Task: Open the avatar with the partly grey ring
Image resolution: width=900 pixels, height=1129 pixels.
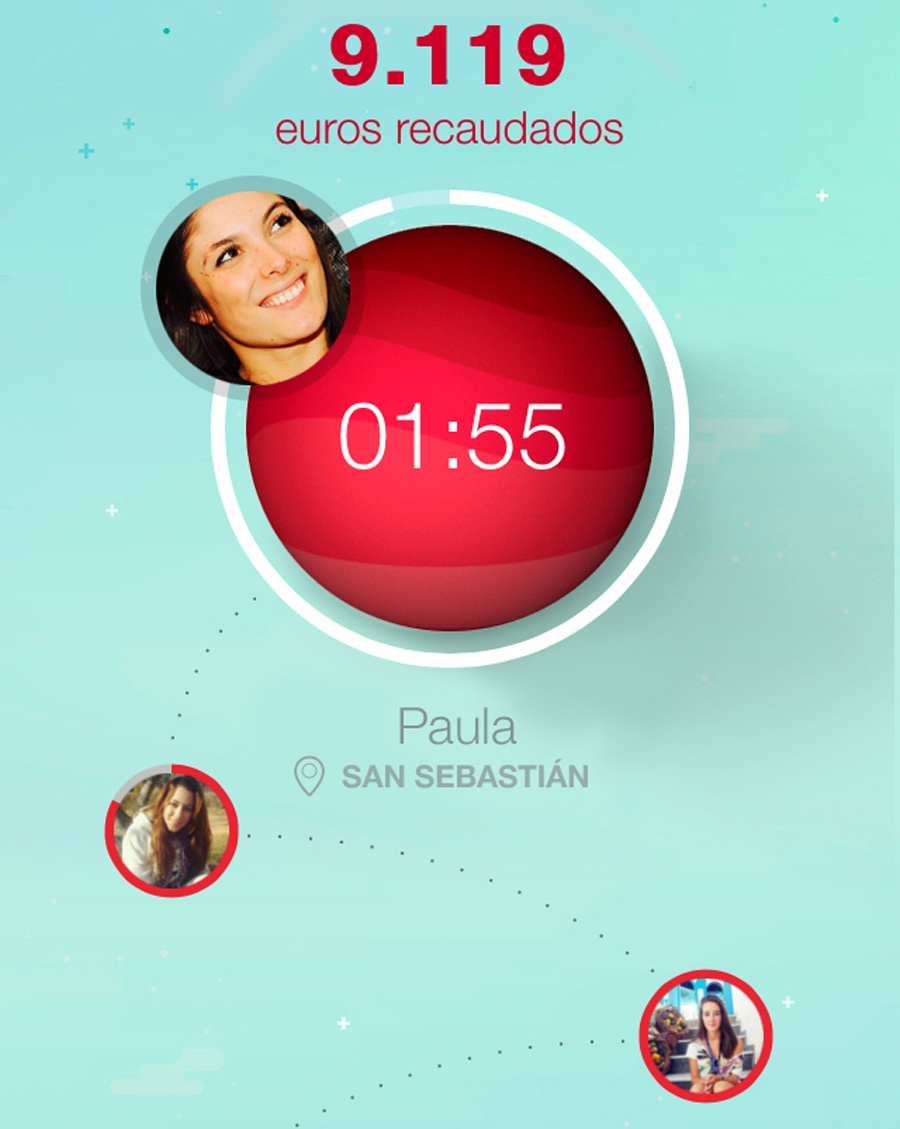Action: pos(172,830)
